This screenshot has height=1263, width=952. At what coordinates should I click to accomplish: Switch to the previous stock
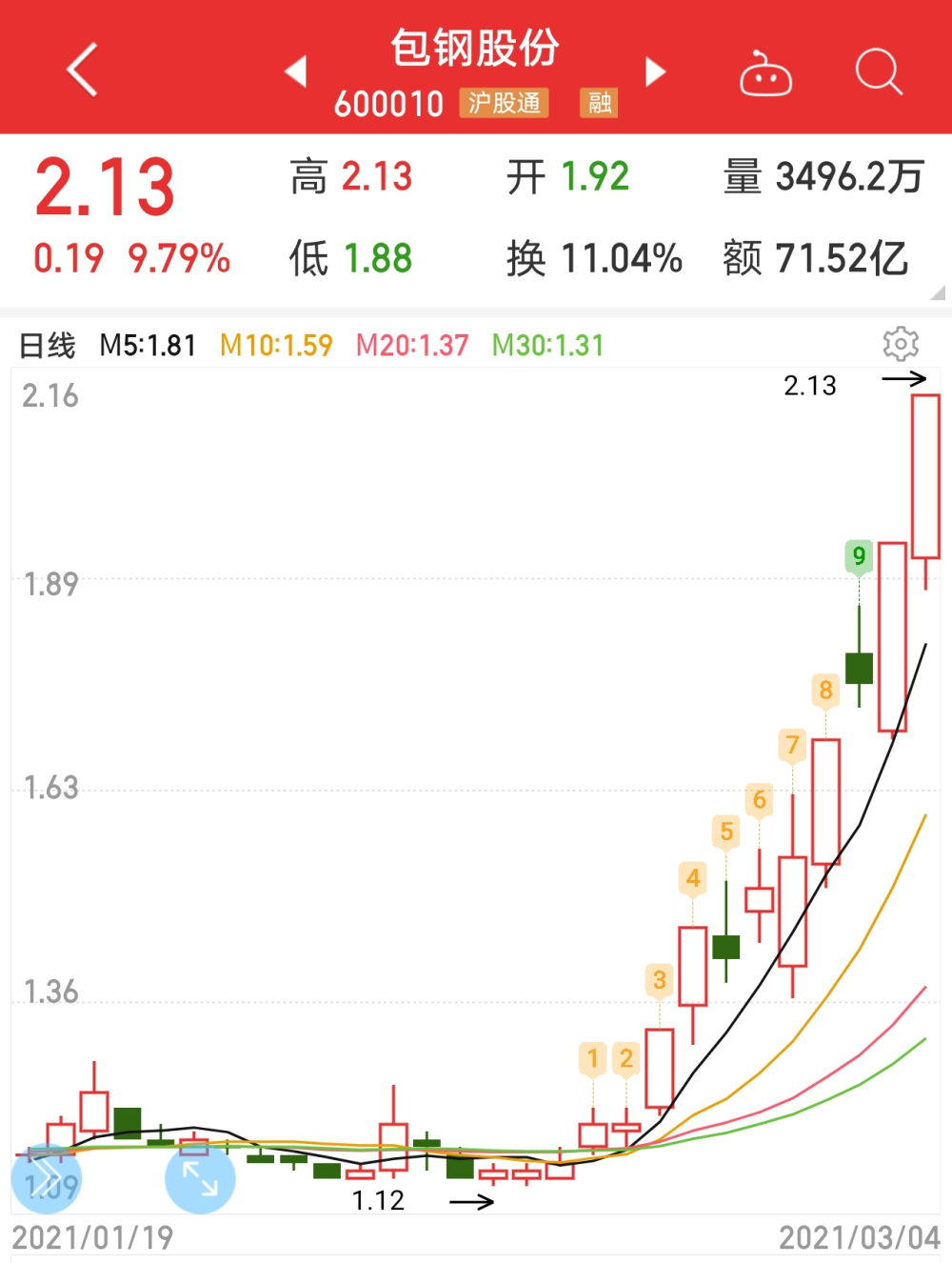coord(296,71)
